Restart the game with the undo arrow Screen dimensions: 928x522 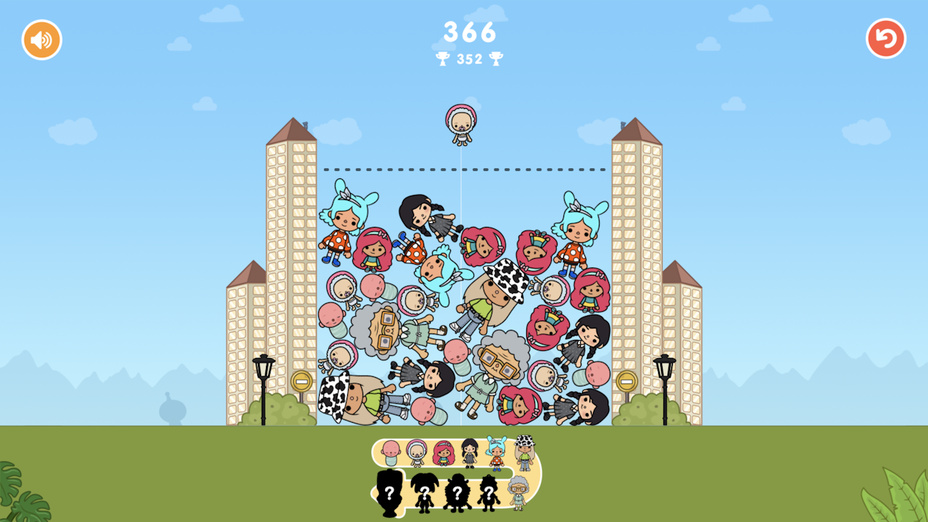pyautogui.click(x=885, y=40)
